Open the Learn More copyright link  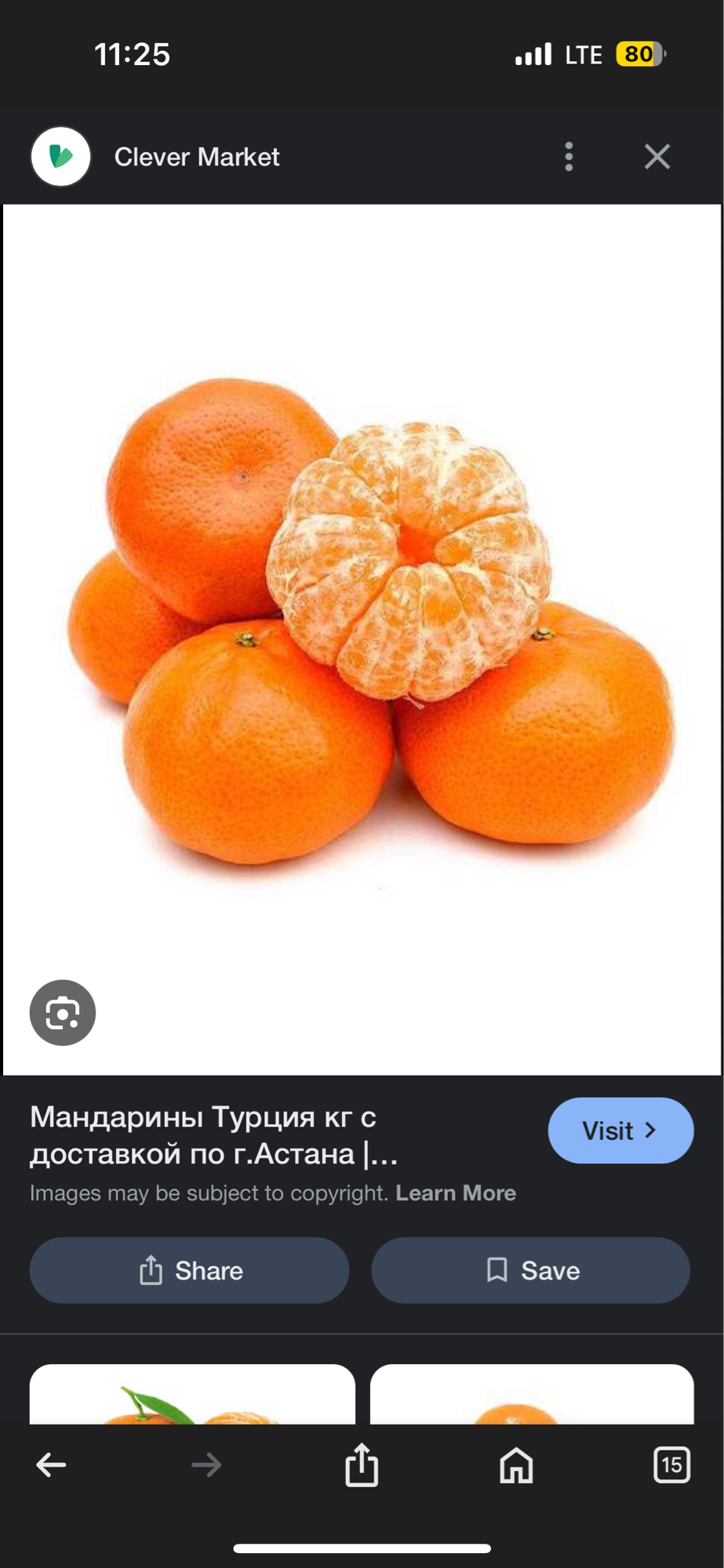(x=456, y=1193)
